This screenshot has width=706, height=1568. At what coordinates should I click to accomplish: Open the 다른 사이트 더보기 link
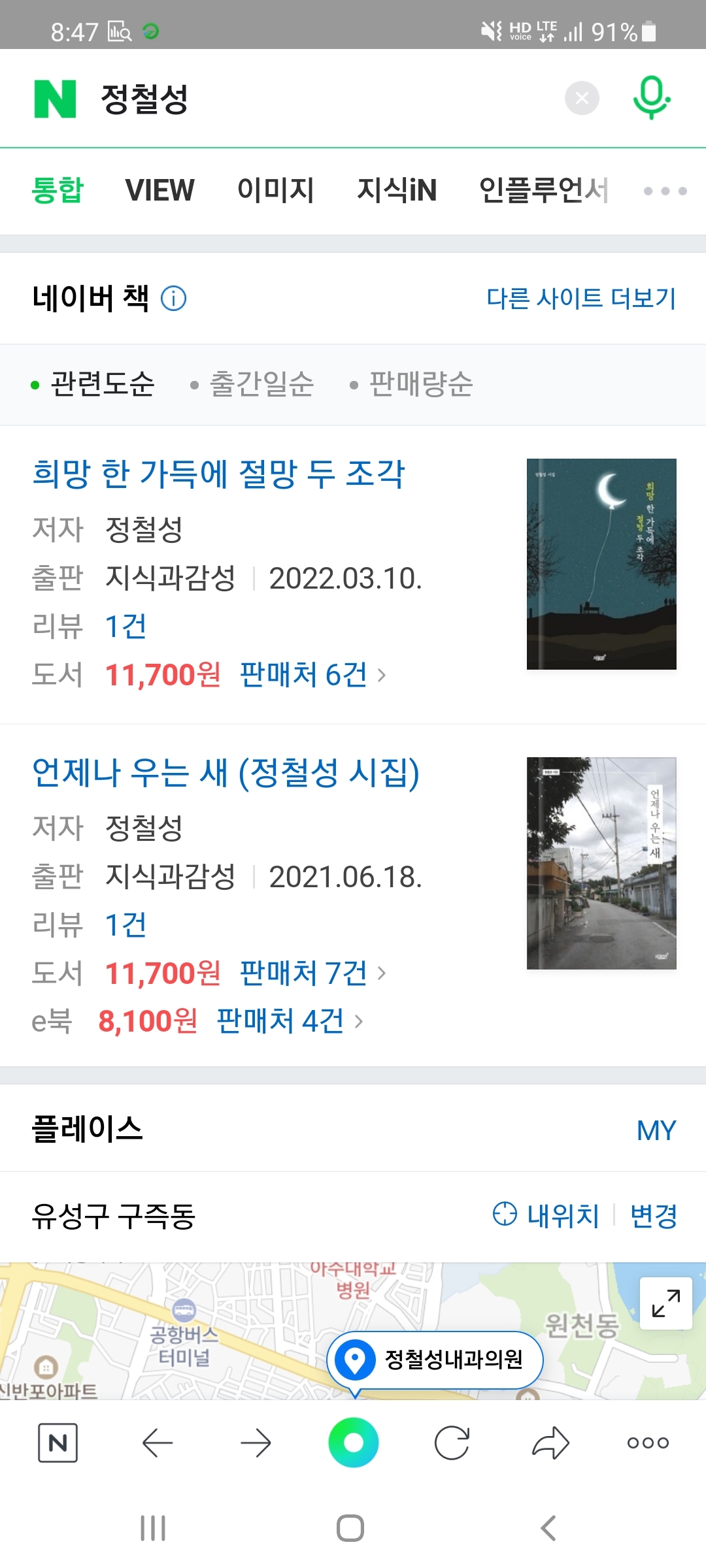coord(581,297)
